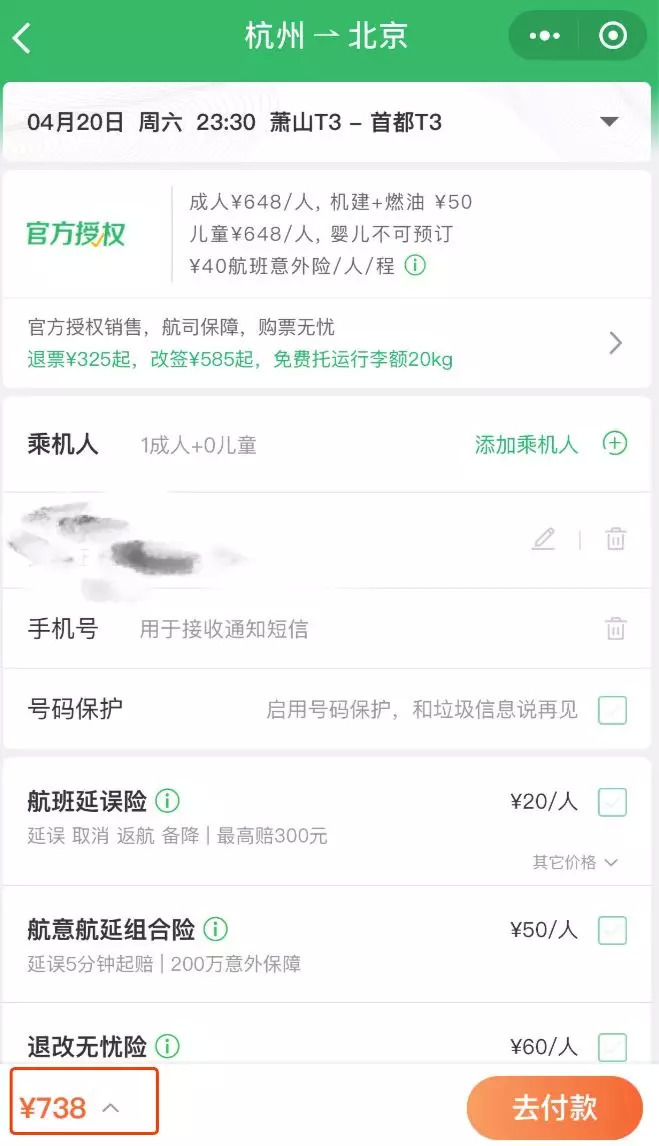Expand 其它价格 options
Image resolution: width=659 pixels, height=1146 pixels.
point(575,862)
